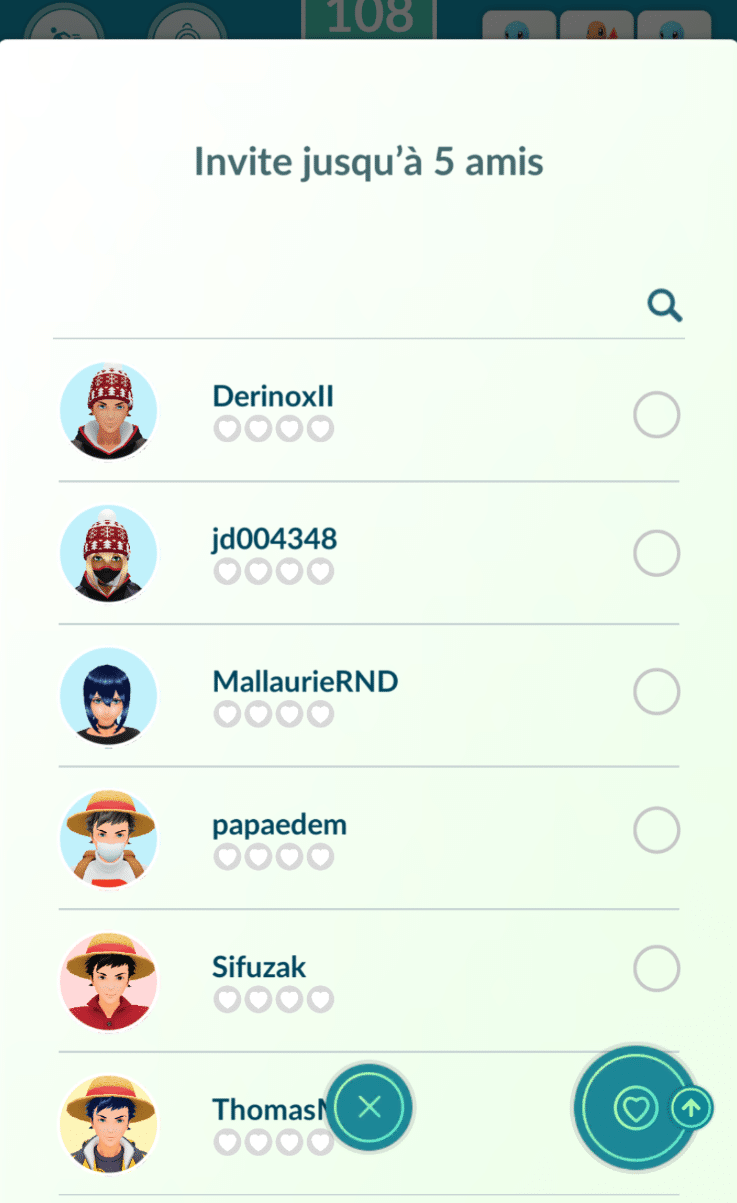
Task: Open the friend search magnifier
Action: click(664, 305)
